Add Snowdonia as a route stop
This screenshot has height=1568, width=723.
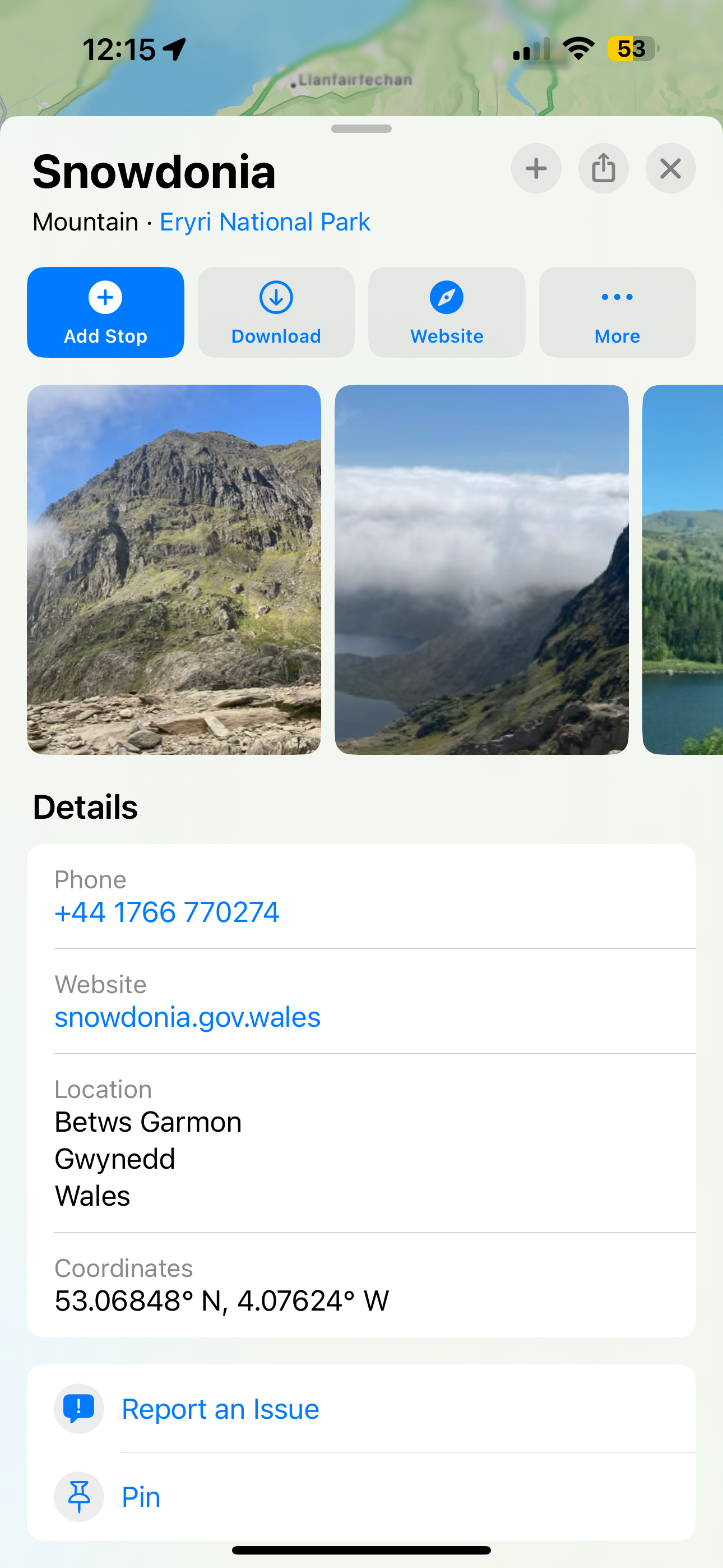click(105, 312)
